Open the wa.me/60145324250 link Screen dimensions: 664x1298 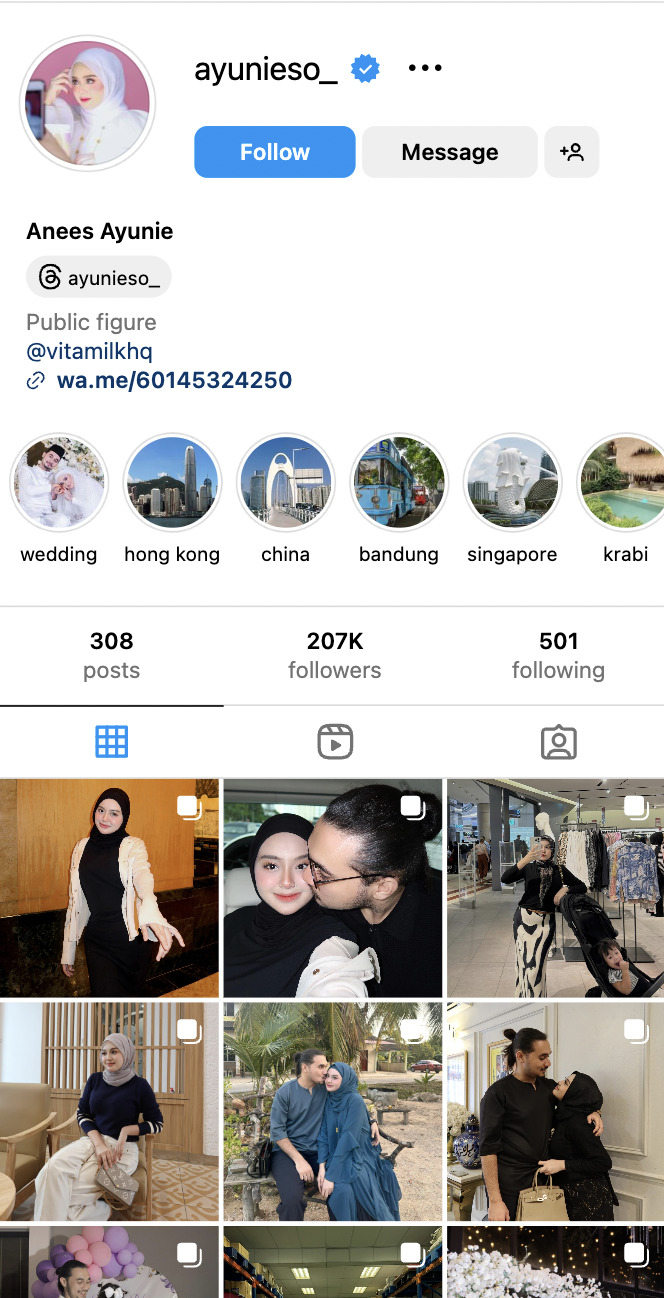[x=174, y=380]
